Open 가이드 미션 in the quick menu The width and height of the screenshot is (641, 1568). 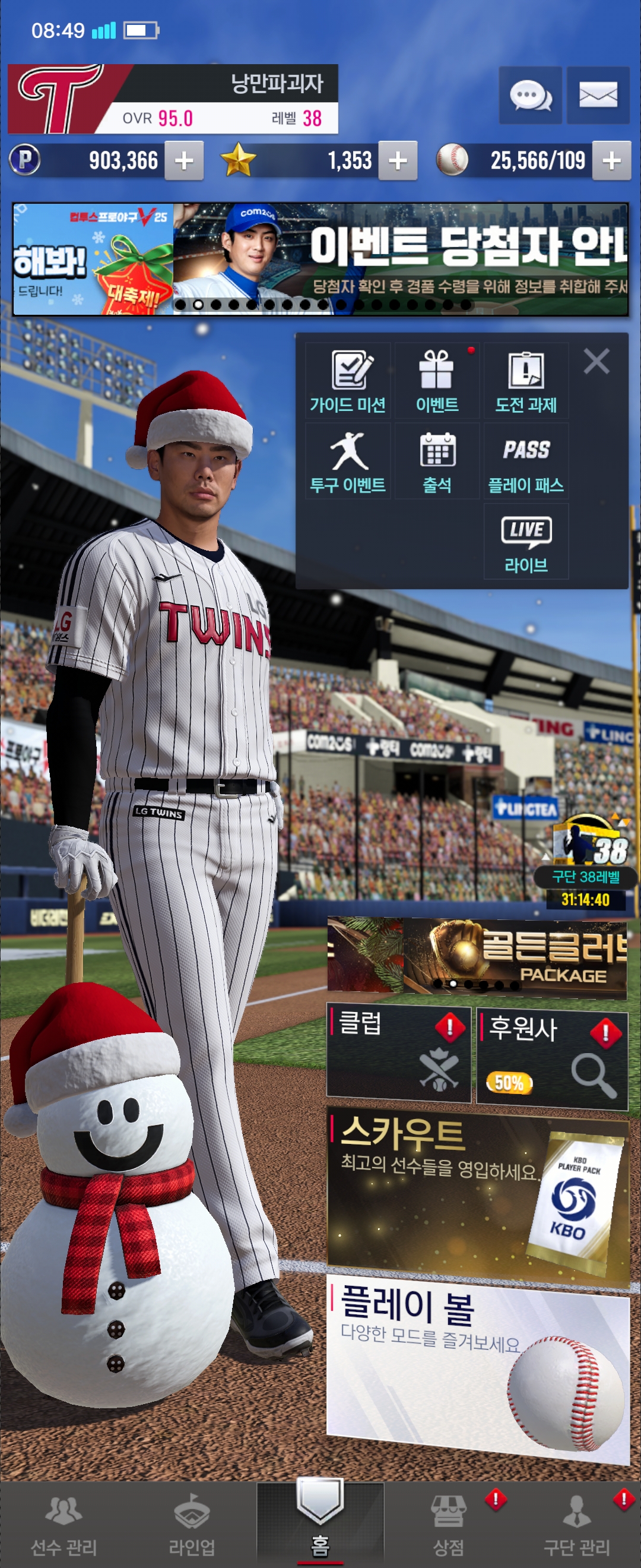(347, 381)
